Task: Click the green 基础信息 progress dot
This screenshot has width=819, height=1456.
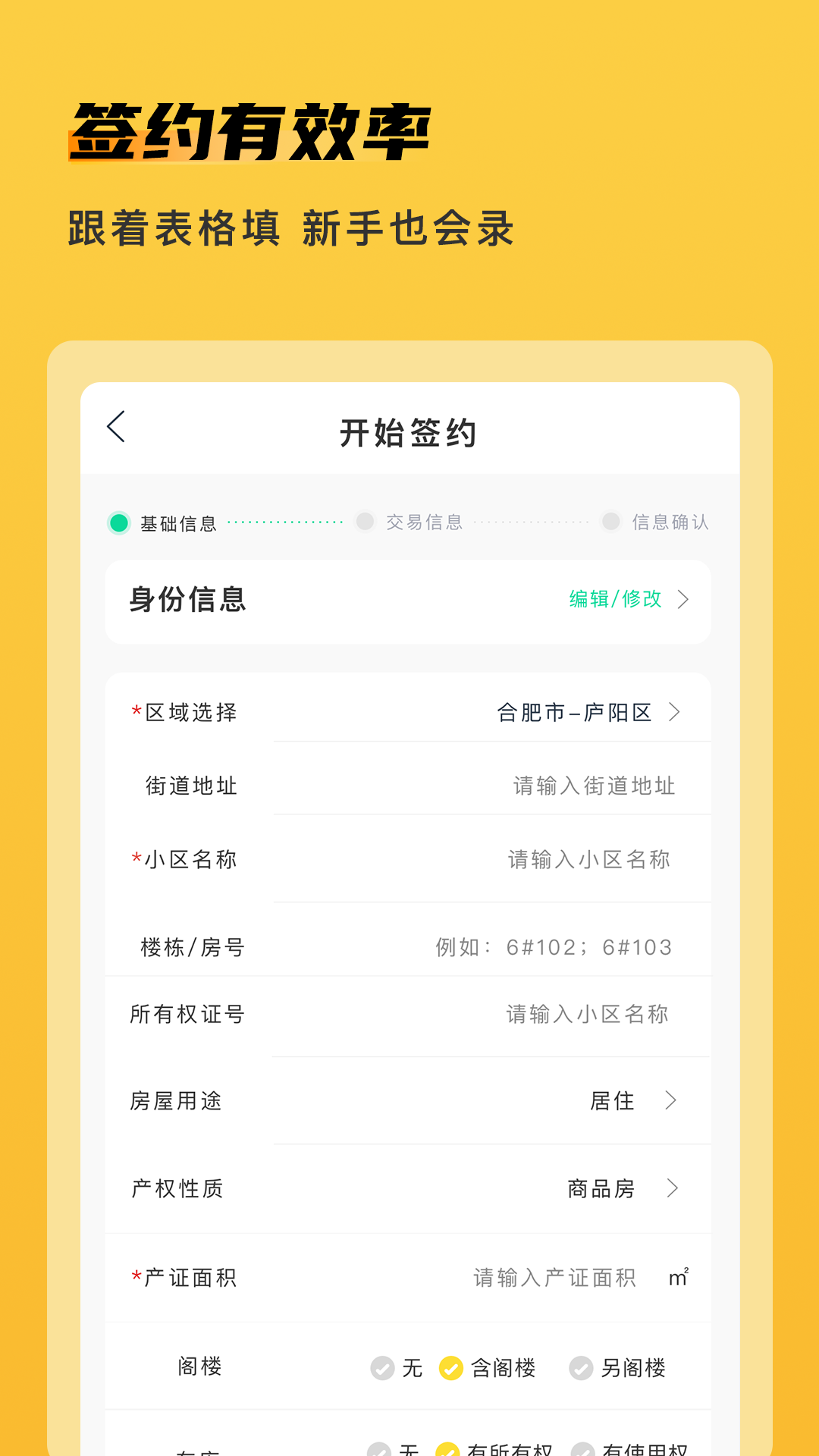Action: pos(118,522)
